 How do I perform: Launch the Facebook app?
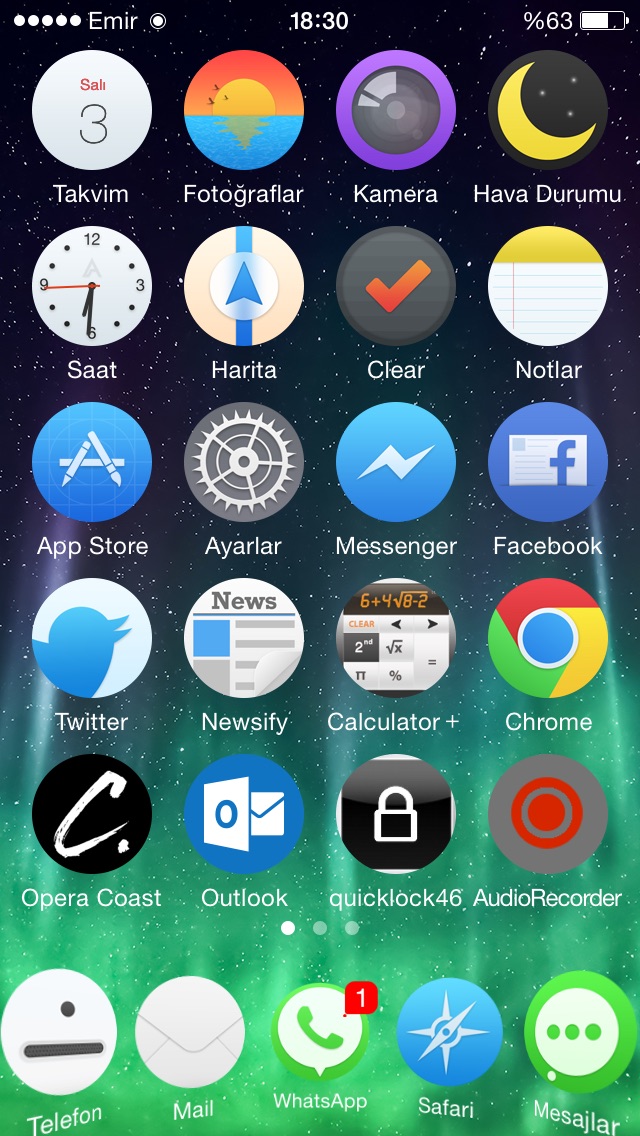tap(548, 462)
